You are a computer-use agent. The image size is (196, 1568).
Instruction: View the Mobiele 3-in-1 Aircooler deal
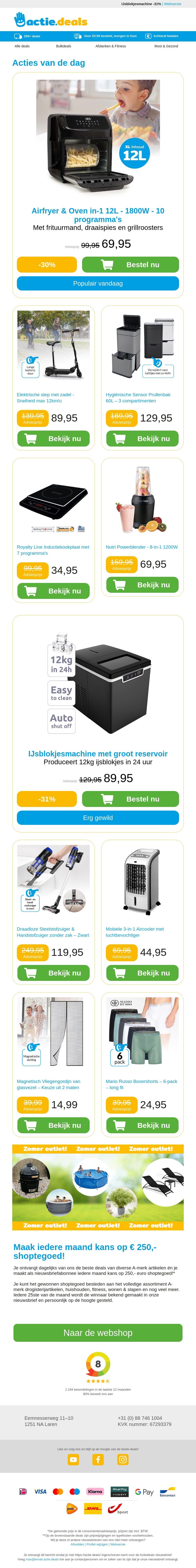142,973
